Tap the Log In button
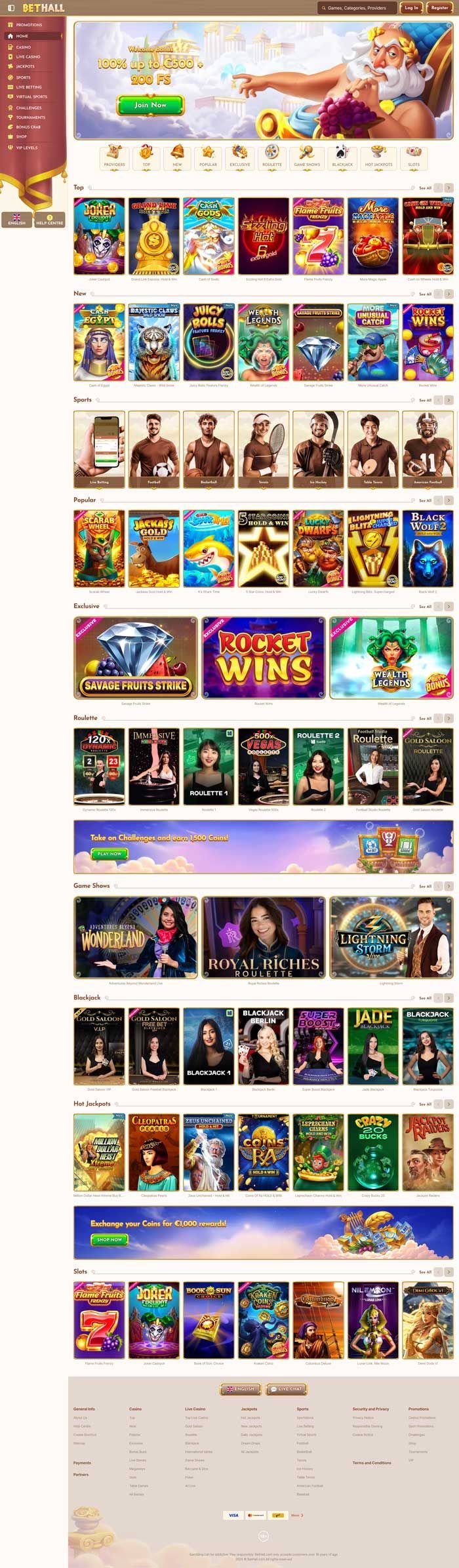 point(411,8)
